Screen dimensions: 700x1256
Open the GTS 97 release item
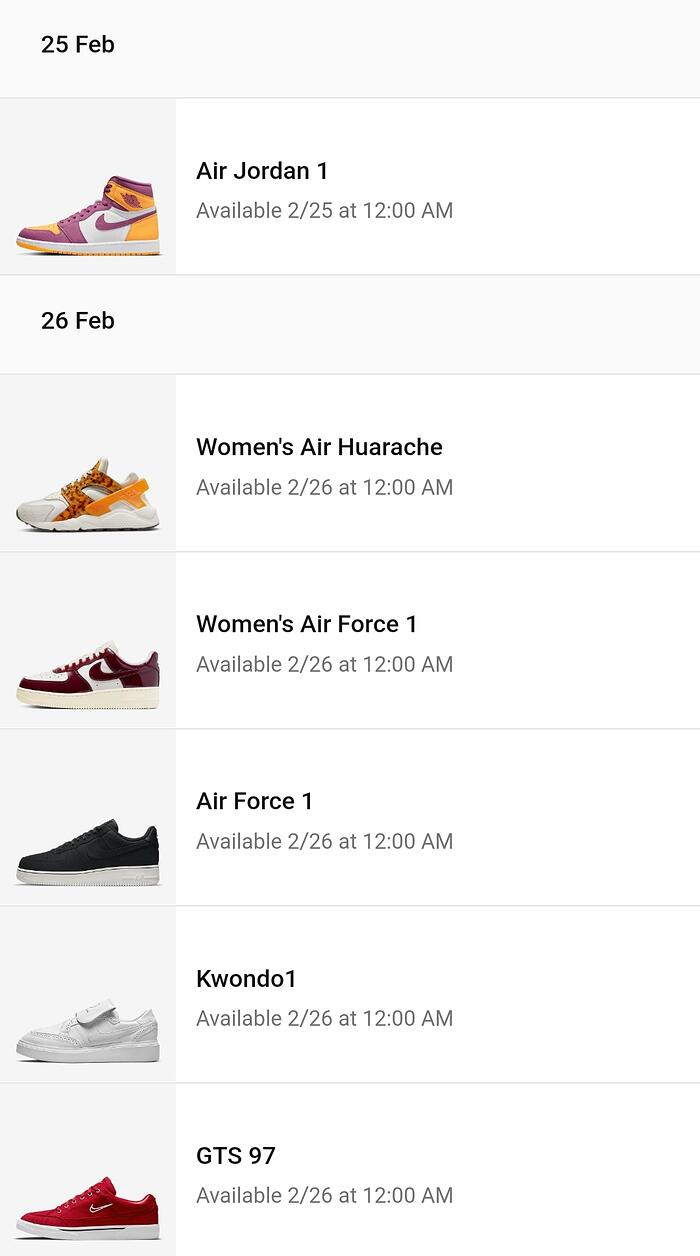(350, 1172)
